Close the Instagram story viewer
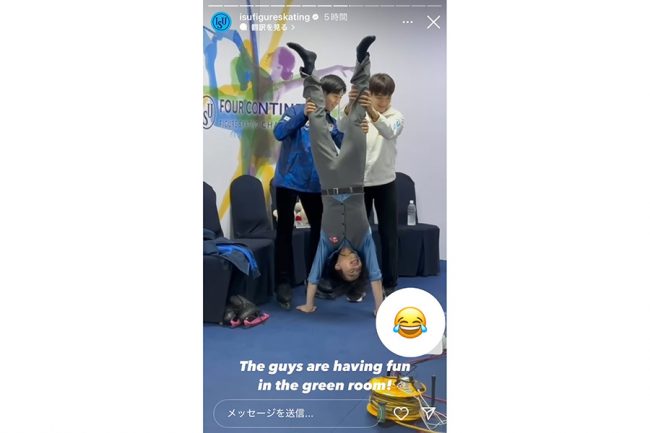 click(x=433, y=21)
